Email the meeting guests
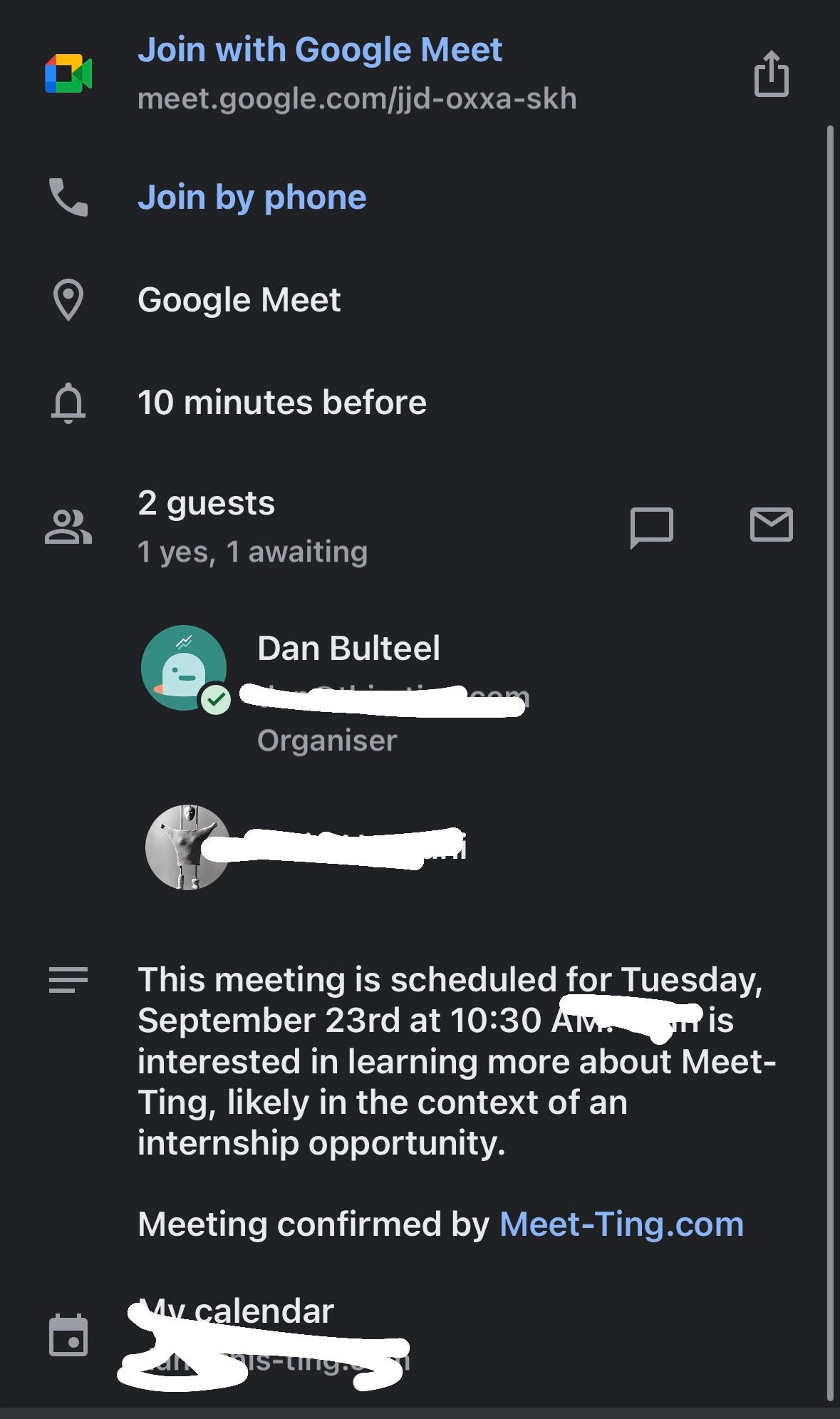The image size is (840, 1419). pos(771,525)
